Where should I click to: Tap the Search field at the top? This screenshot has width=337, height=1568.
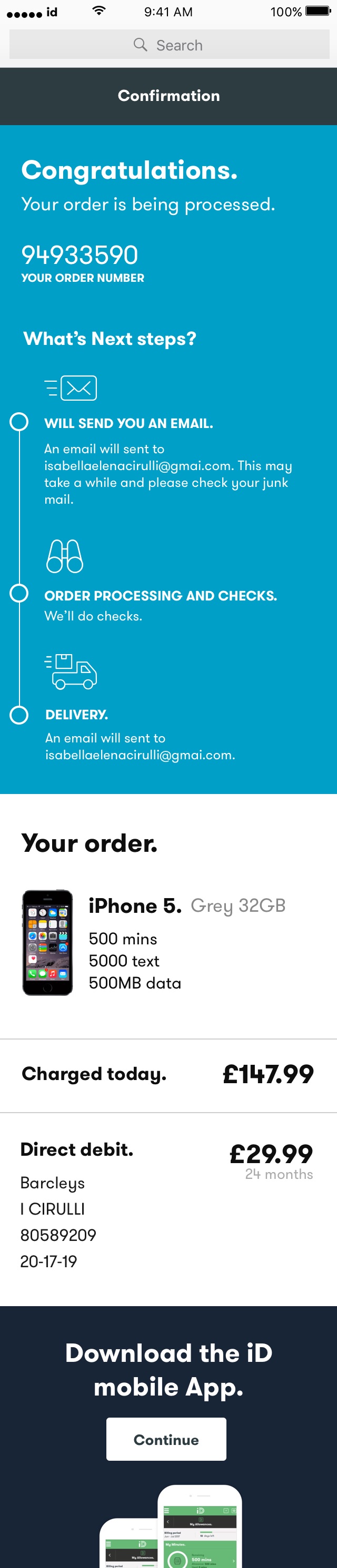coord(169,45)
